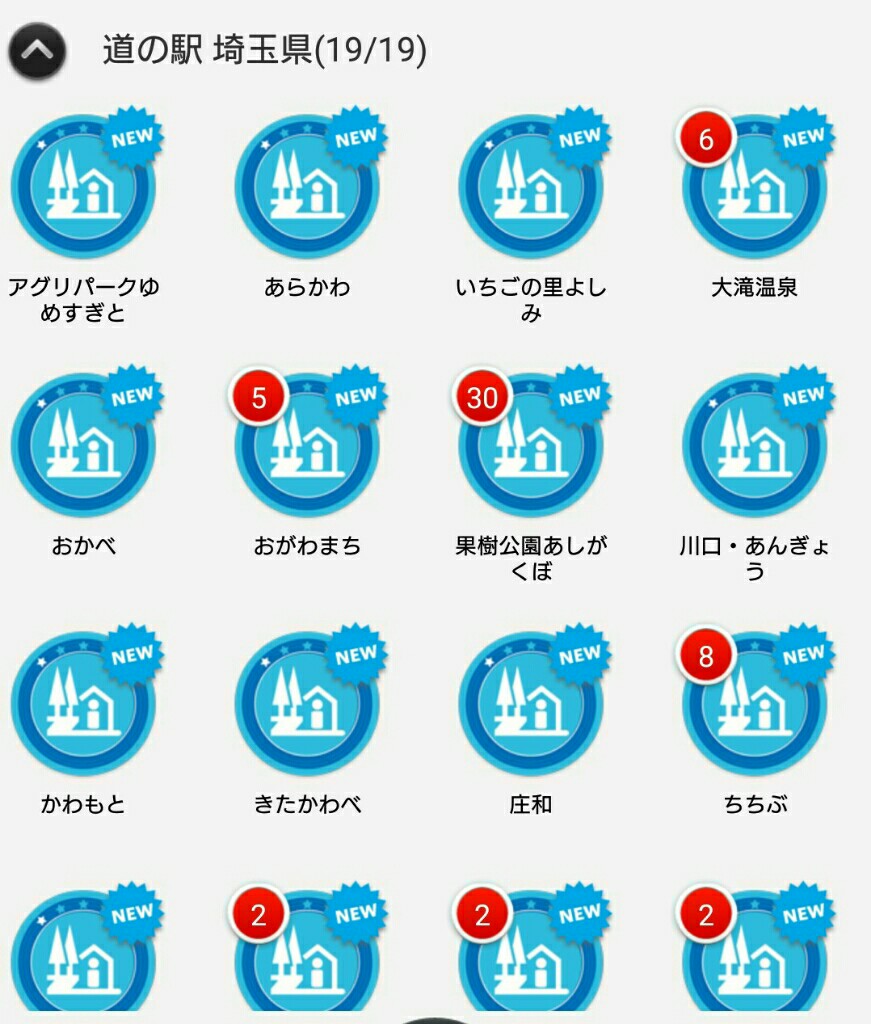This screenshot has width=871, height=1024.
Task: Open the 大滝温泉 badge
Action: click(755, 187)
